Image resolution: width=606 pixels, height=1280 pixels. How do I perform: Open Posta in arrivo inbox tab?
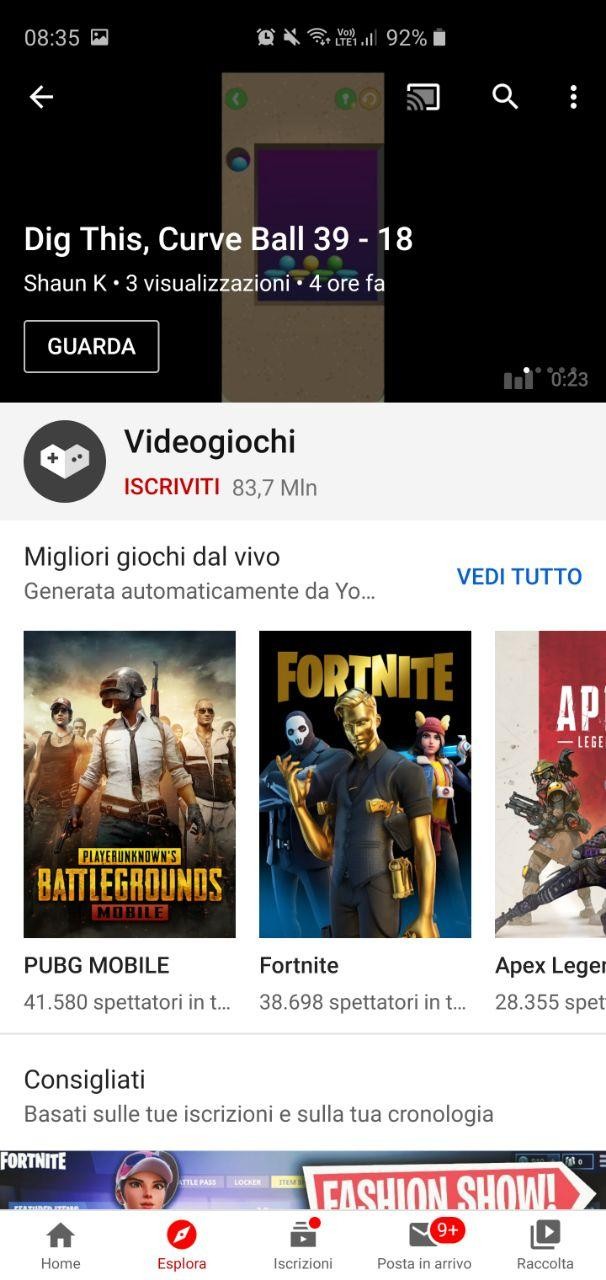[424, 1245]
